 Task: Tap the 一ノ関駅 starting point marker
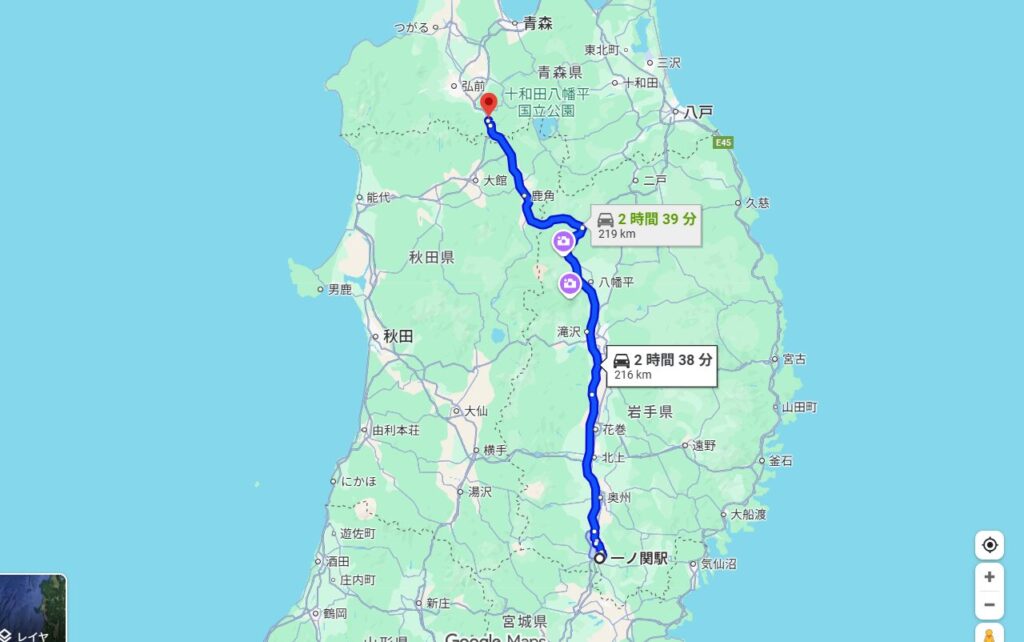599,558
